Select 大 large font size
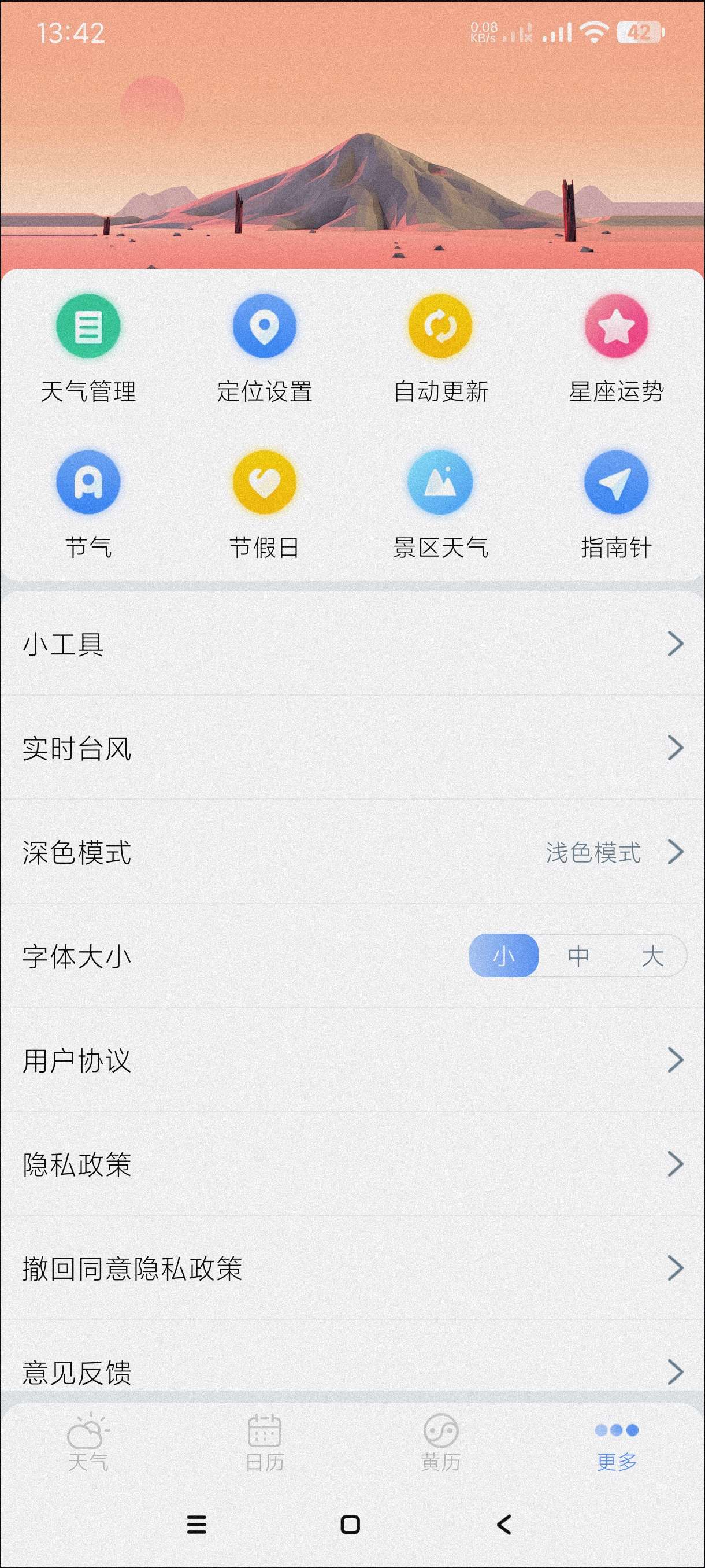Screen dimensions: 705x1568 (652, 956)
